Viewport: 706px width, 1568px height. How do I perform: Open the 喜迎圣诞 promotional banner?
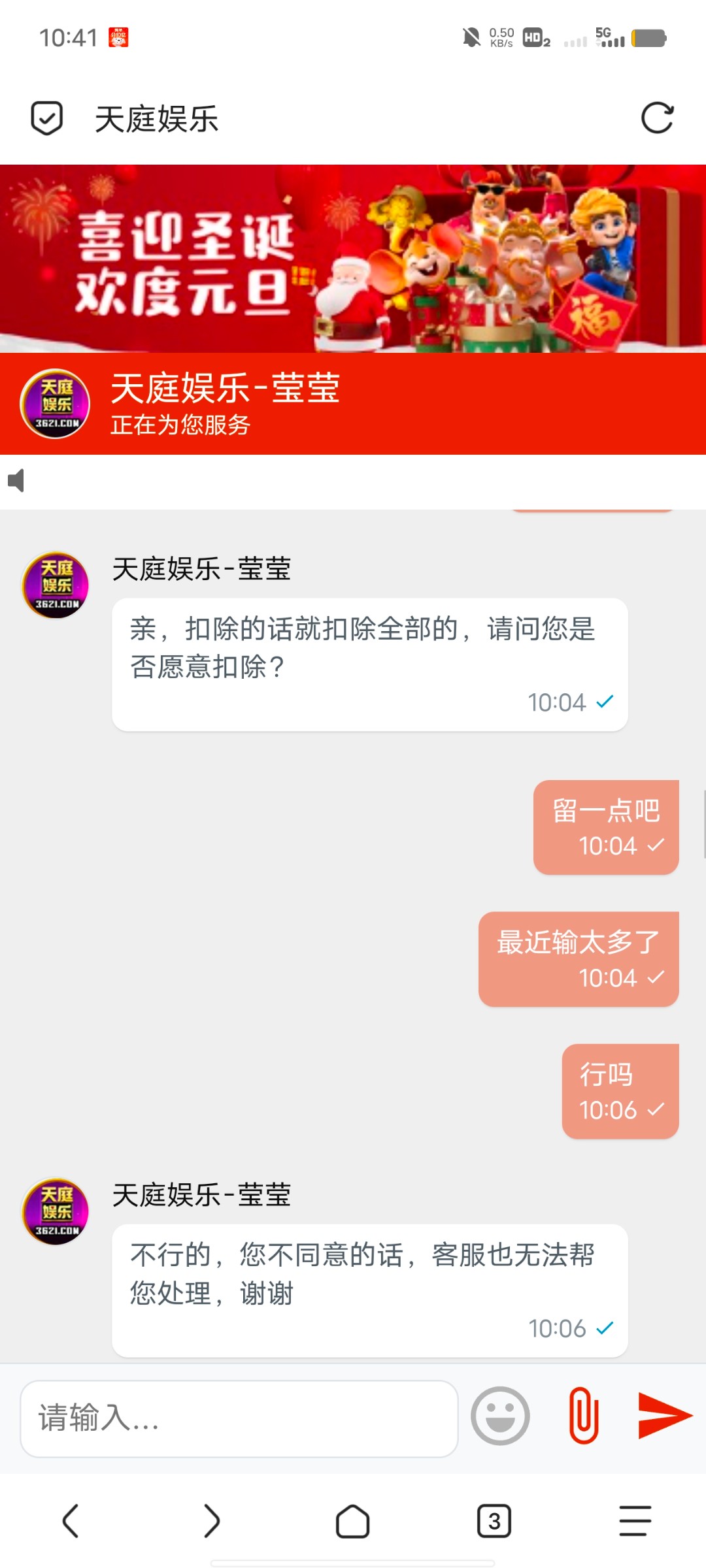(x=353, y=258)
